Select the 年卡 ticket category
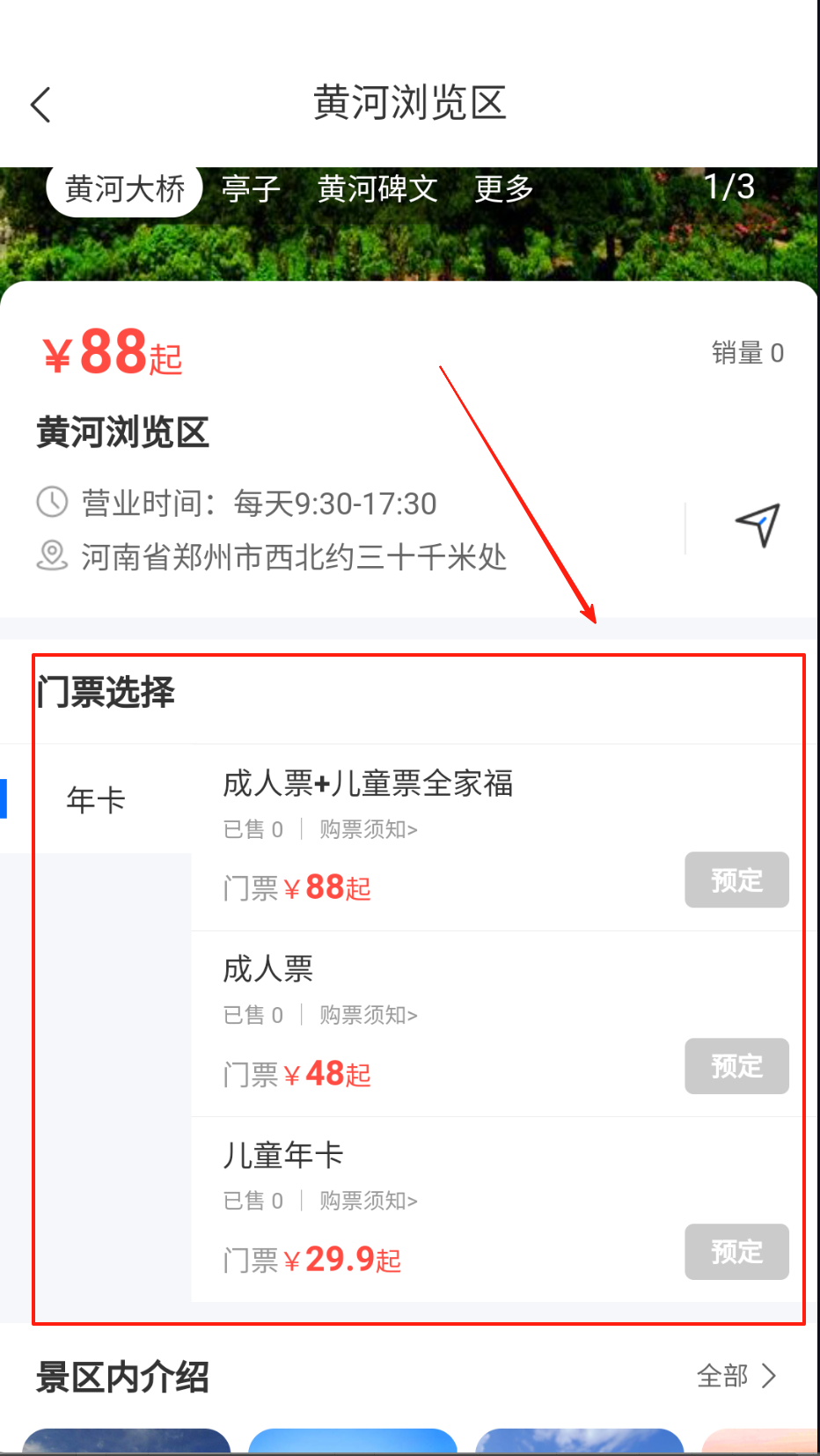 (96, 800)
